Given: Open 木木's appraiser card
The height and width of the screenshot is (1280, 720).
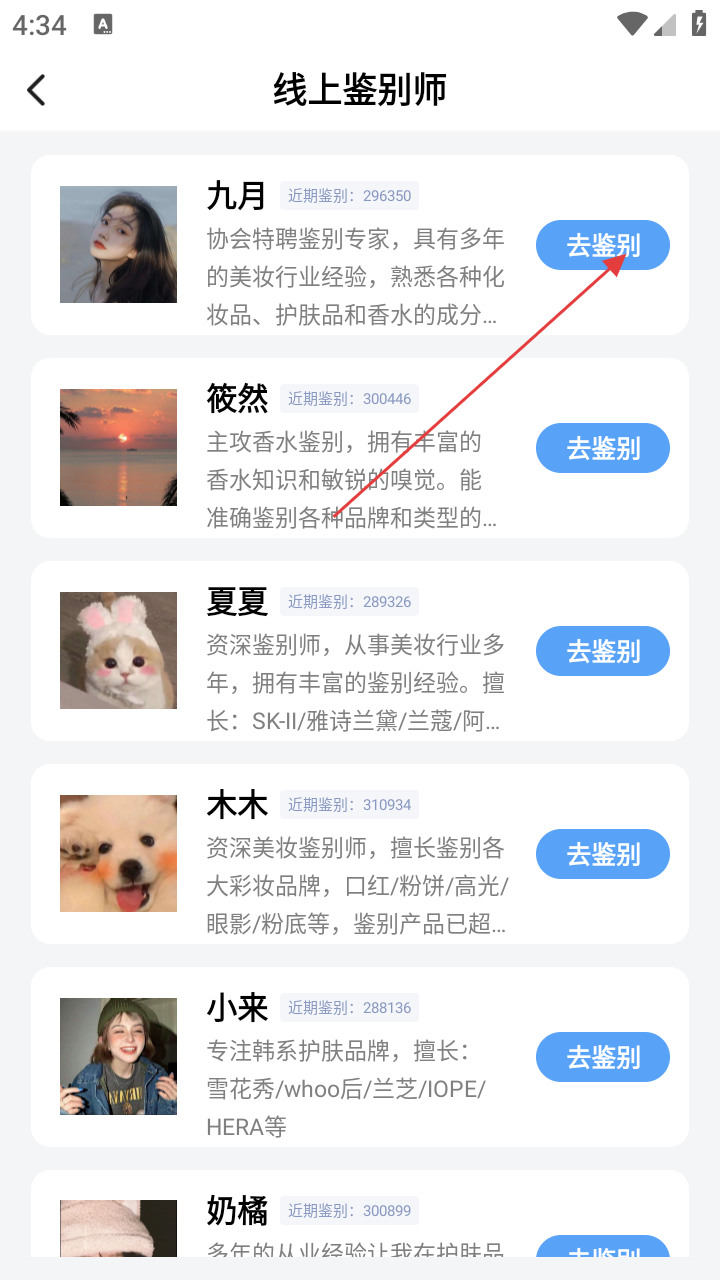Looking at the screenshot, I should 300,854.
